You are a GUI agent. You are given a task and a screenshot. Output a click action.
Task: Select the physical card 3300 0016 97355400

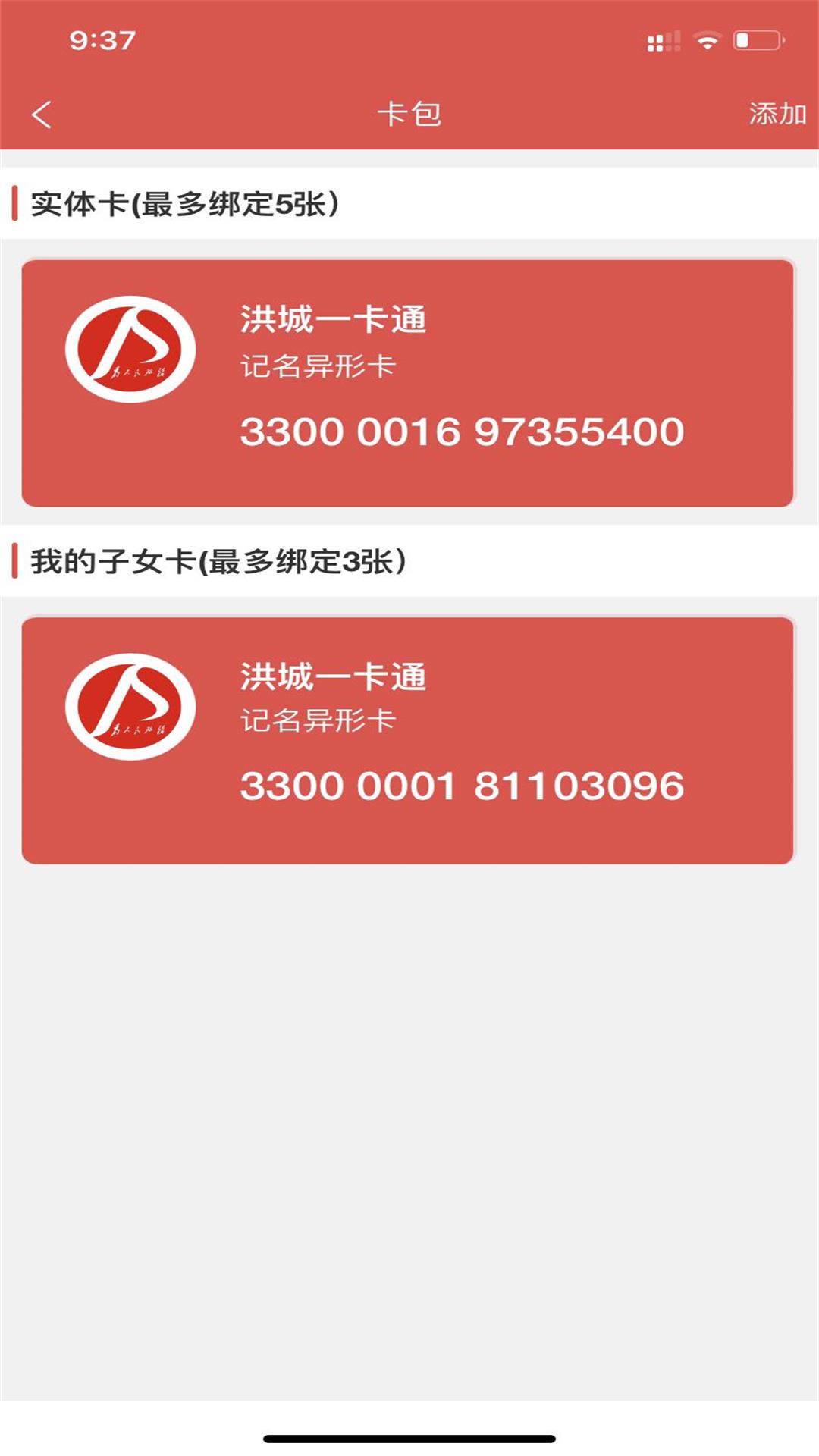click(409, 379)
